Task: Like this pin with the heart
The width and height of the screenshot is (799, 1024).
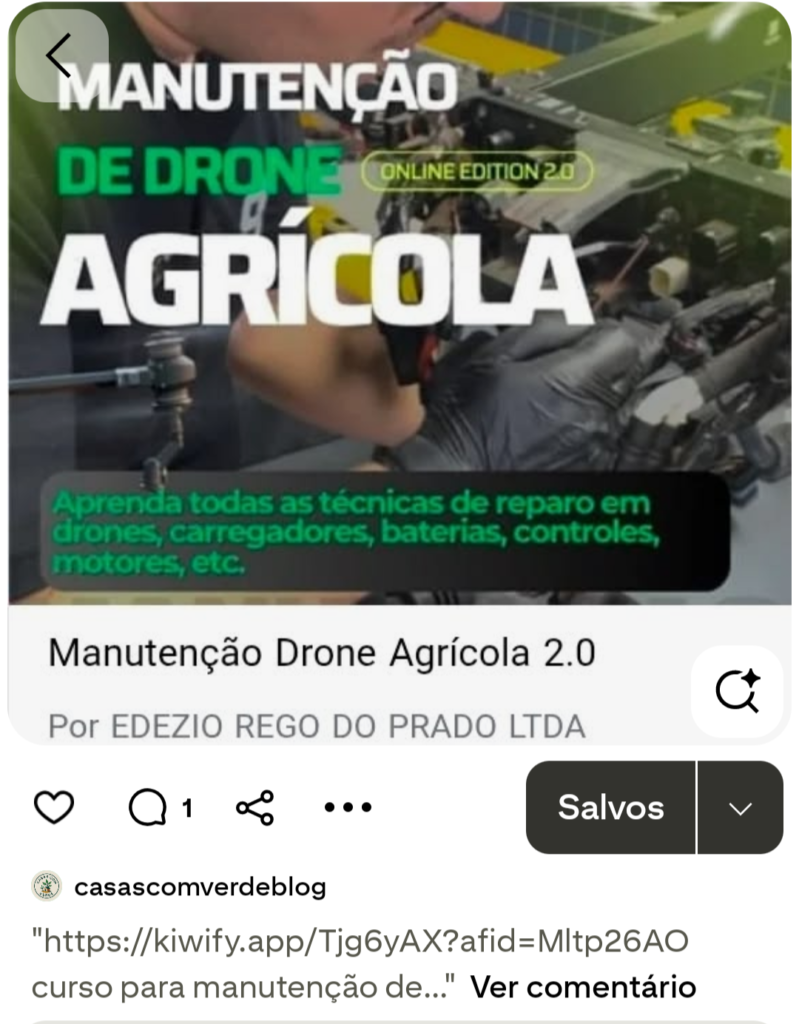Action: (x=54, y=807)
